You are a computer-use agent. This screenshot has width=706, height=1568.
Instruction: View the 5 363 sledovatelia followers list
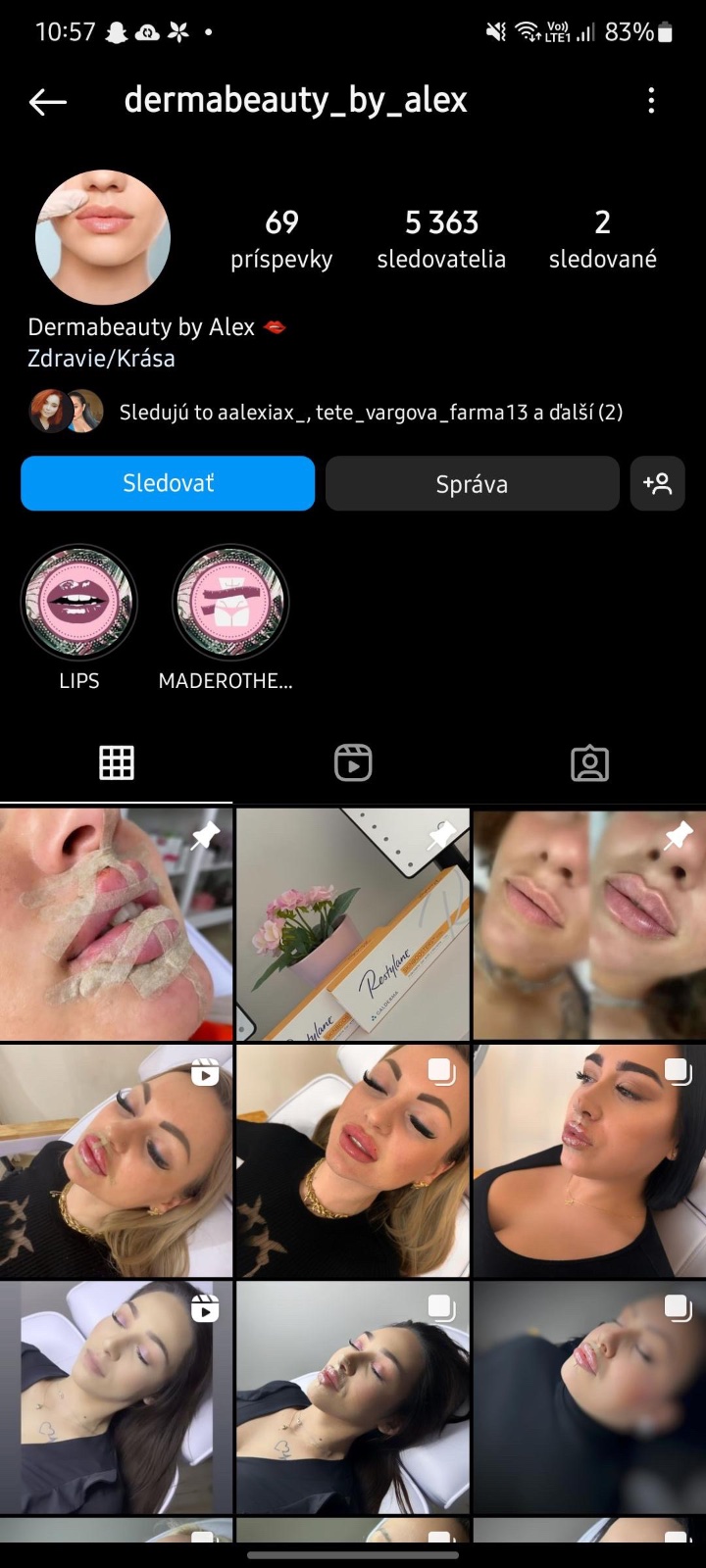[441, 238]
